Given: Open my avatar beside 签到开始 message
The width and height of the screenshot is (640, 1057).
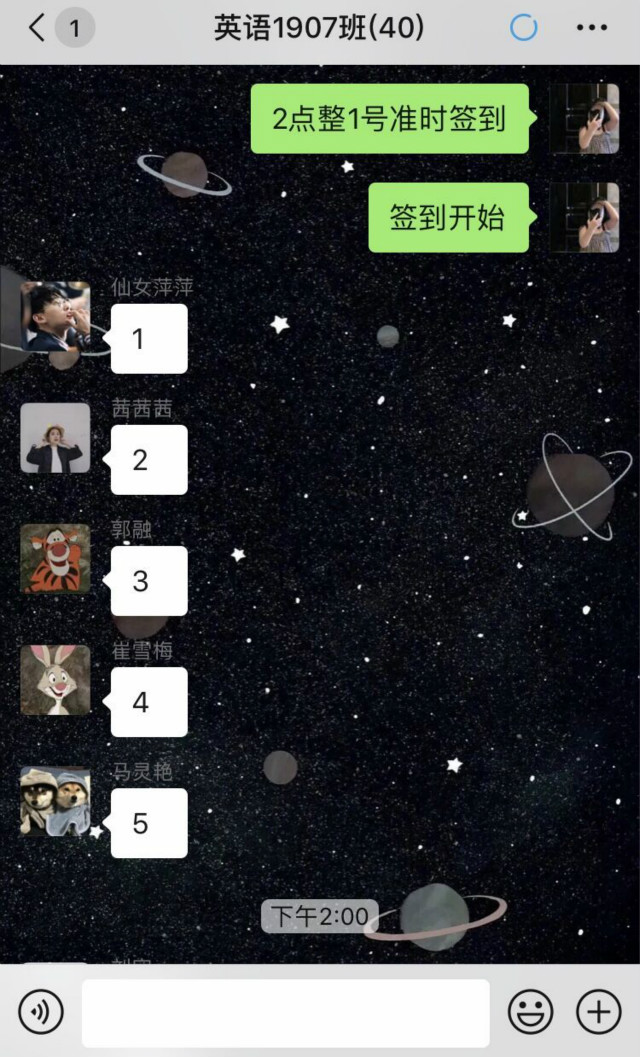Looking at the screenshot, I should [585, 217].
